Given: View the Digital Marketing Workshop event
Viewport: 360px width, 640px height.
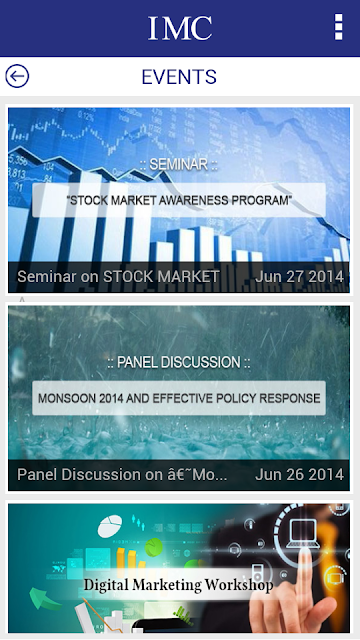Looking at the screenshot, I should click(179, 568).
